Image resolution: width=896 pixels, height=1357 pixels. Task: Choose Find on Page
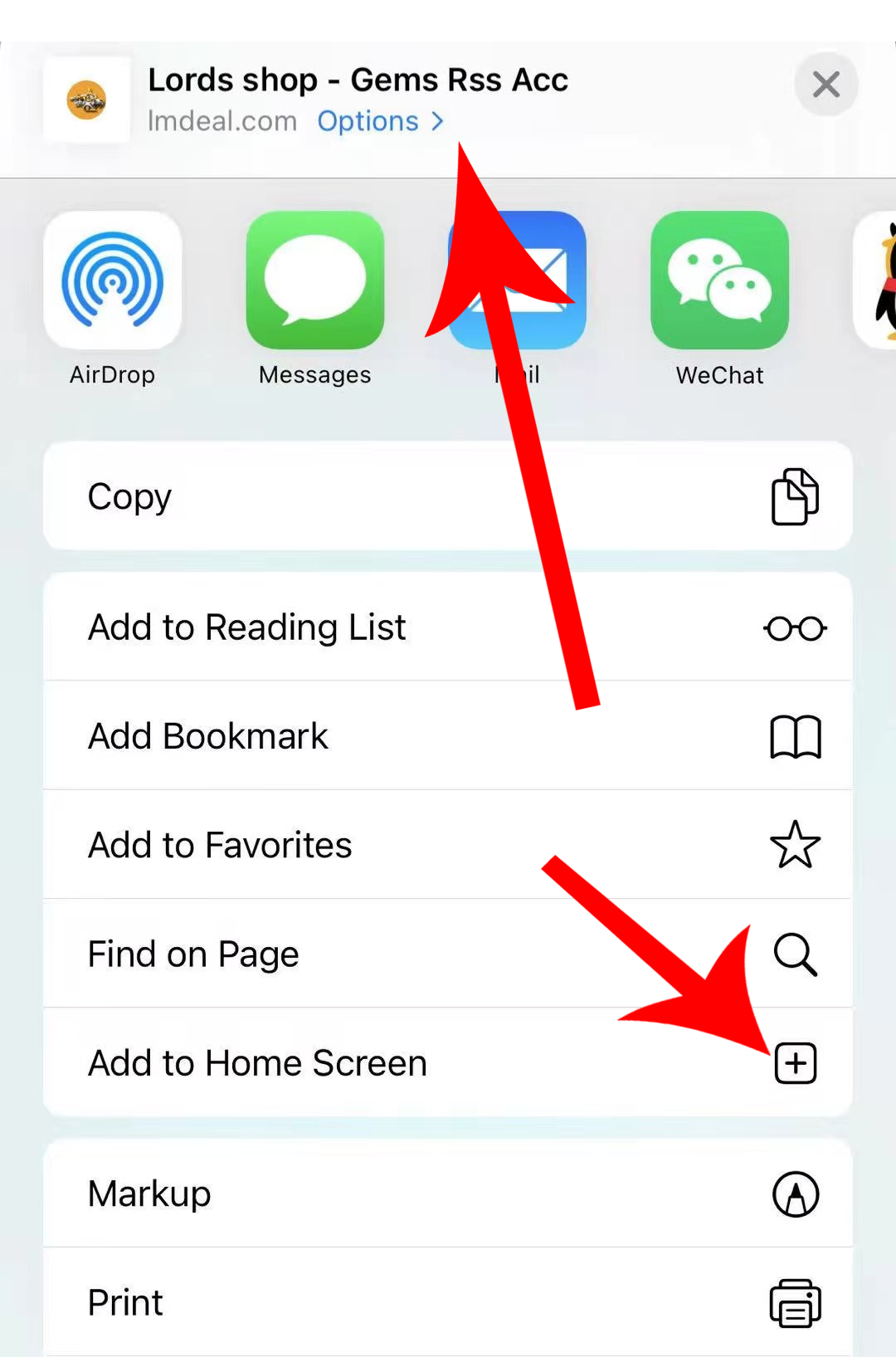(x=448, y=954)
